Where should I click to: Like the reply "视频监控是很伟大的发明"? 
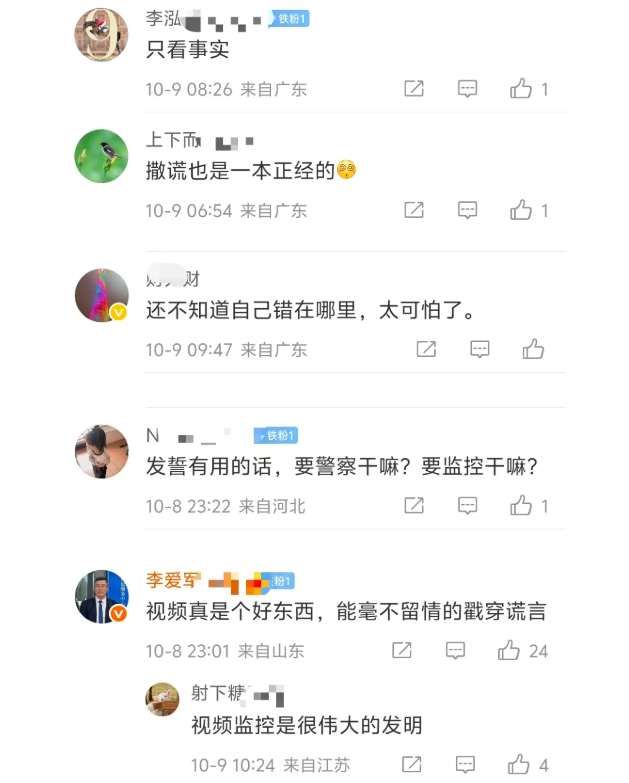coord(518,765)
